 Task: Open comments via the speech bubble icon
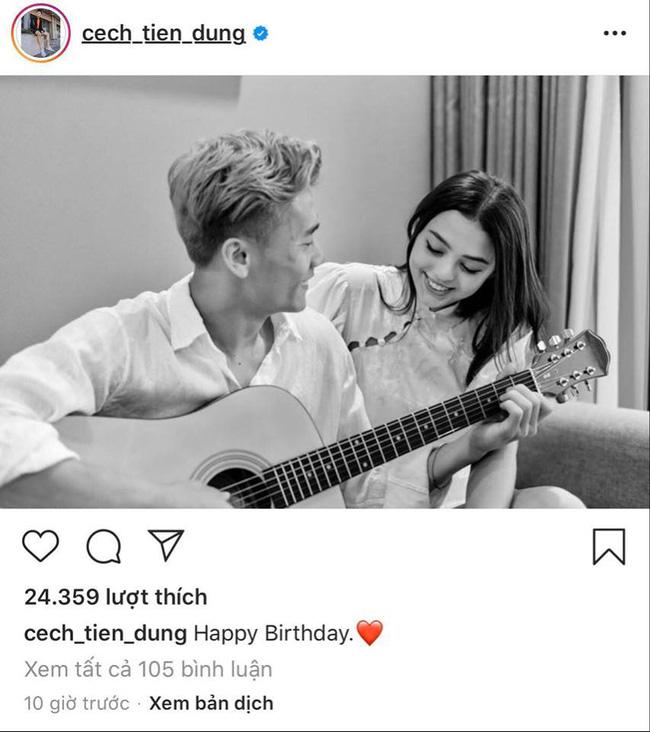[x=103, y=546]
